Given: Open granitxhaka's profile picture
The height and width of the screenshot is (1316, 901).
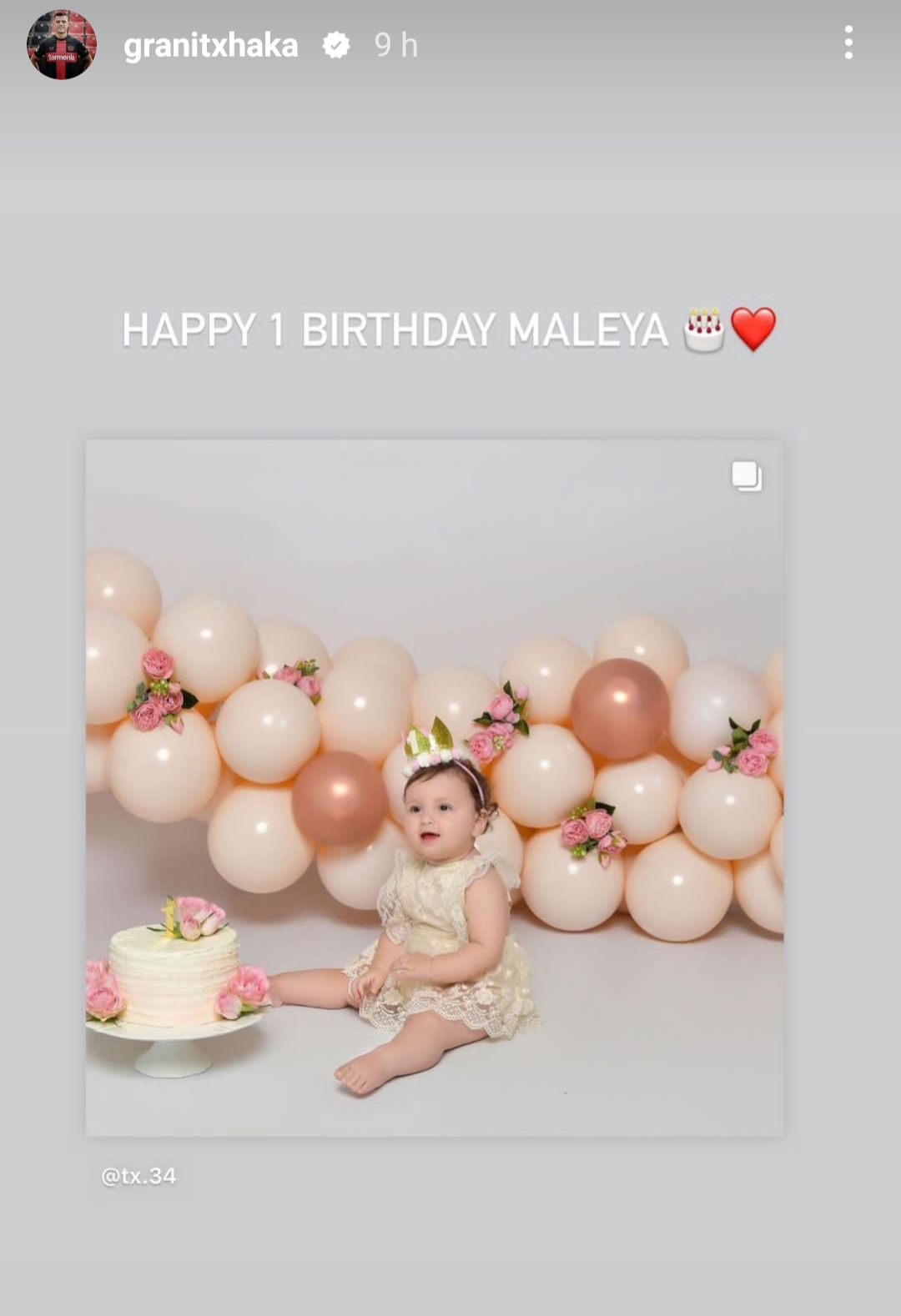Looking at the screenshot, I should coord(62,45).
